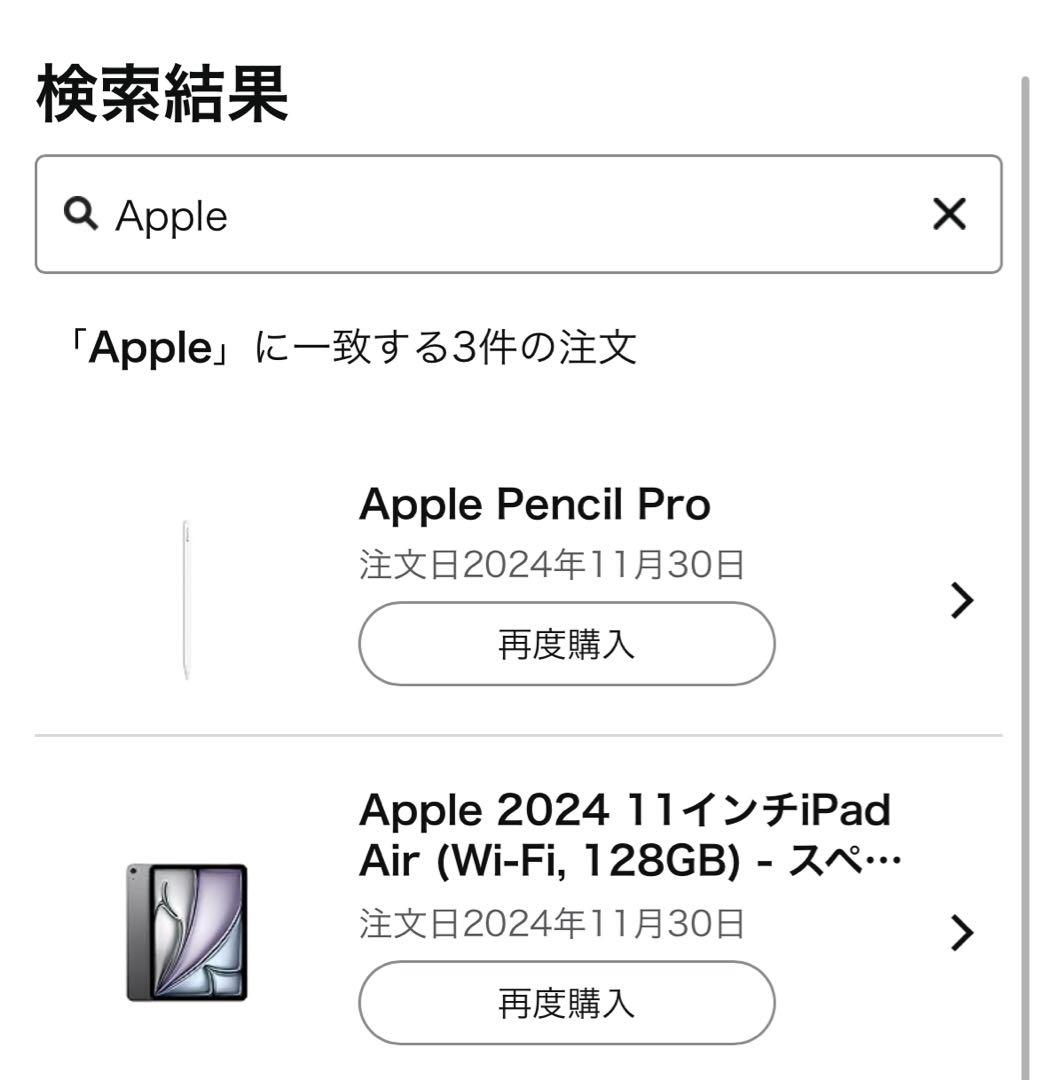The image size is (1038, 1080).
Task: Clear the search field with the X icon
Action: (x=949, y=214)
